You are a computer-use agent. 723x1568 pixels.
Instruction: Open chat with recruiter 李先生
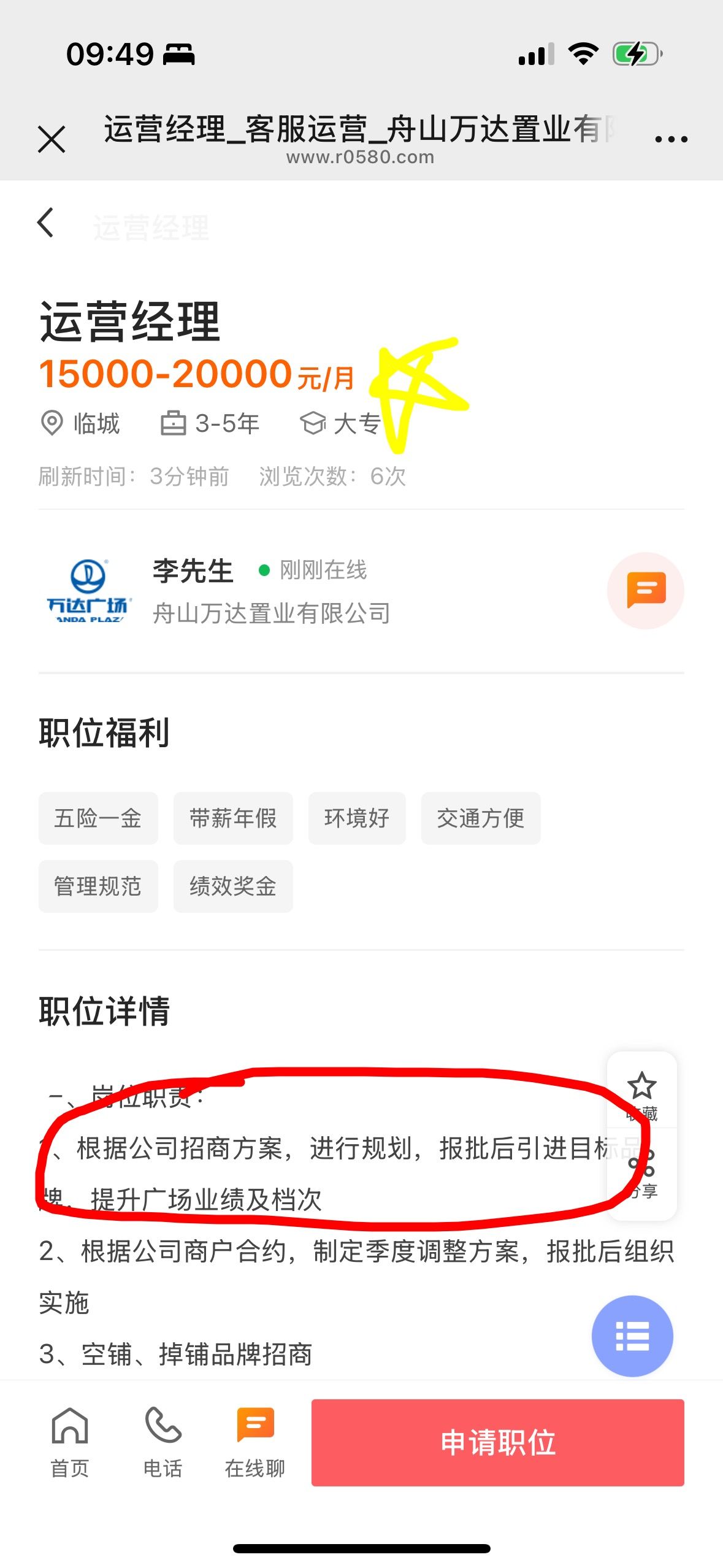point(645,590)
